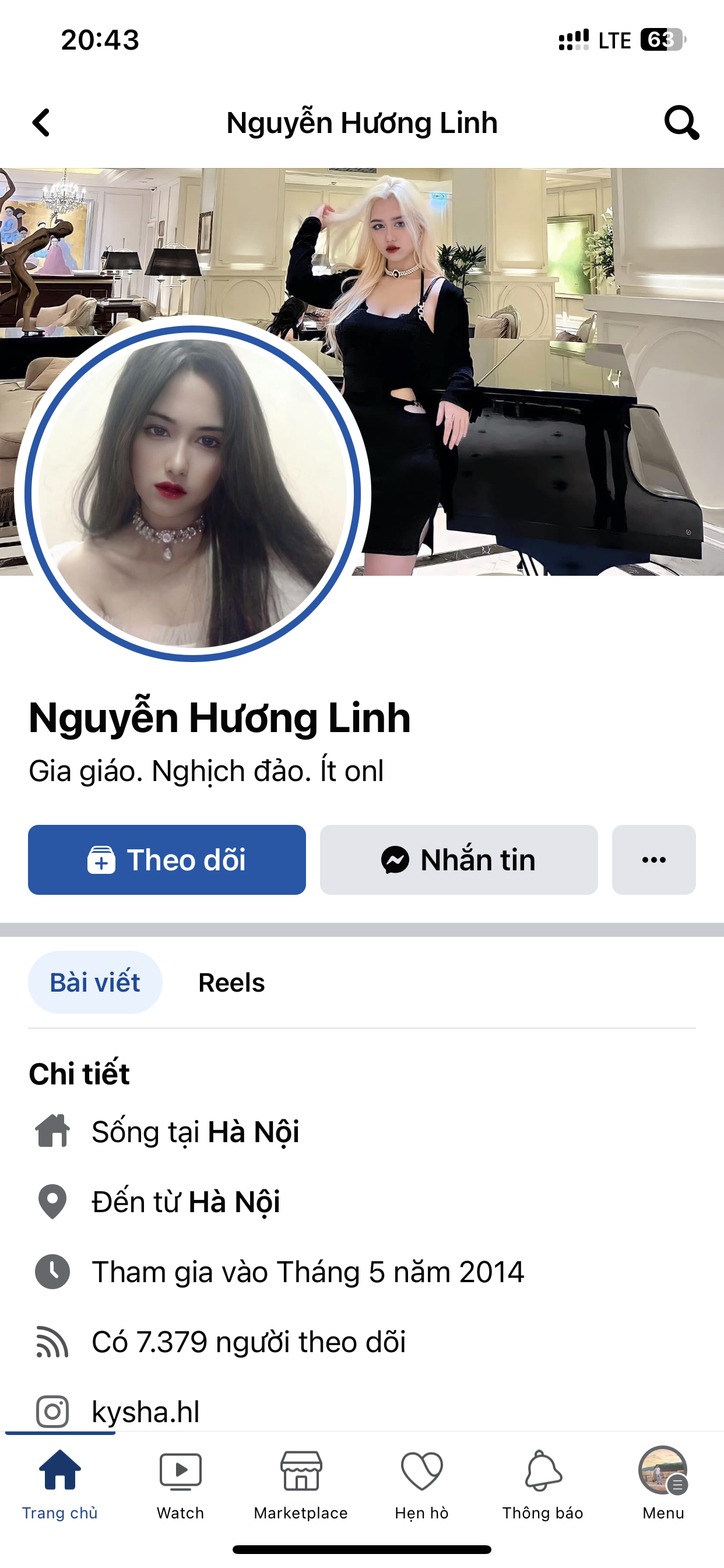Screen dimensions: 724x1568
Task: Open the kysha.hl Instagram link
Action: point(145,1412)
